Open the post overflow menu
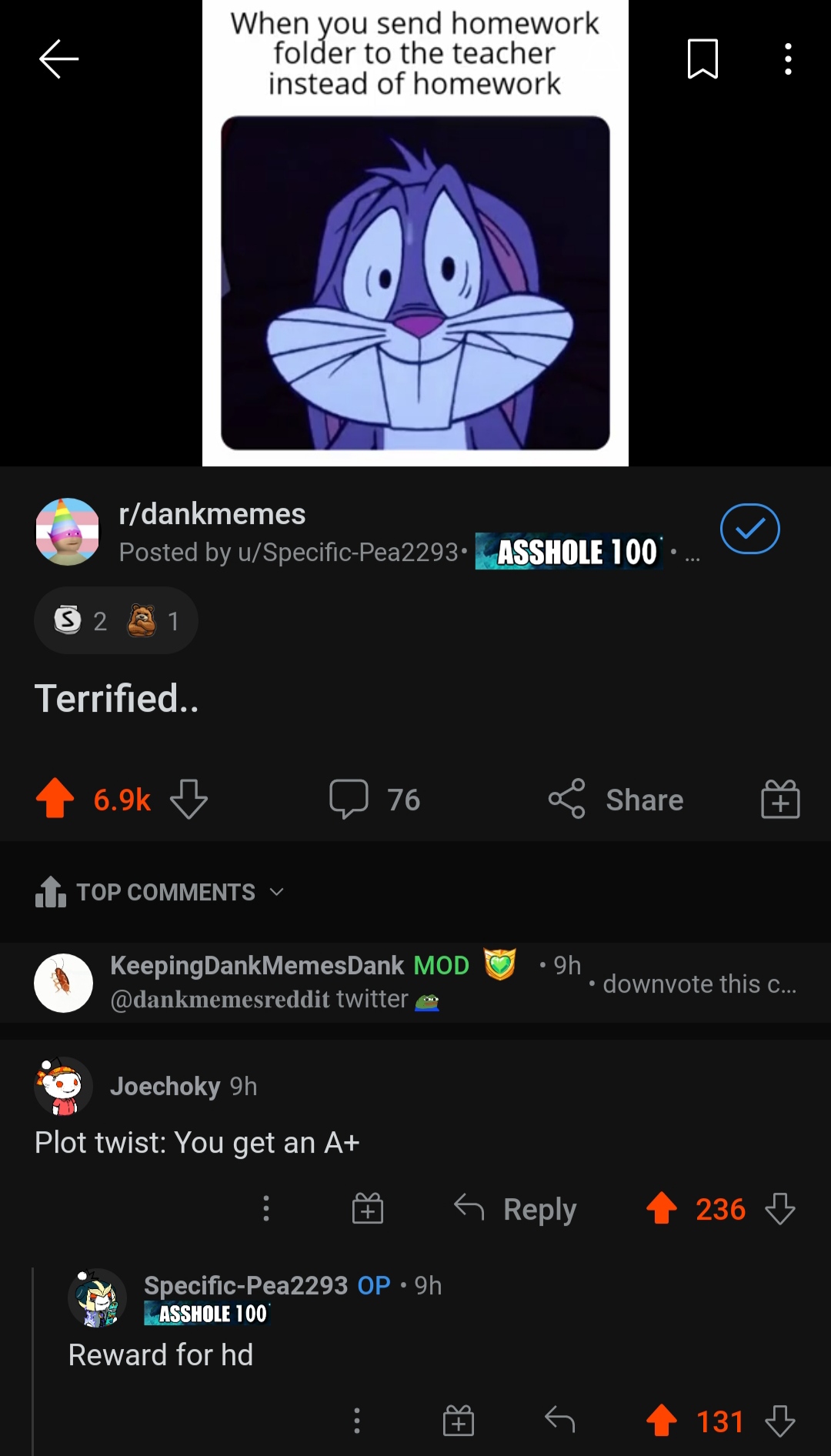The width and height of the screenshot is (831, 1456). pyautogui.click(x=788, y=59)
